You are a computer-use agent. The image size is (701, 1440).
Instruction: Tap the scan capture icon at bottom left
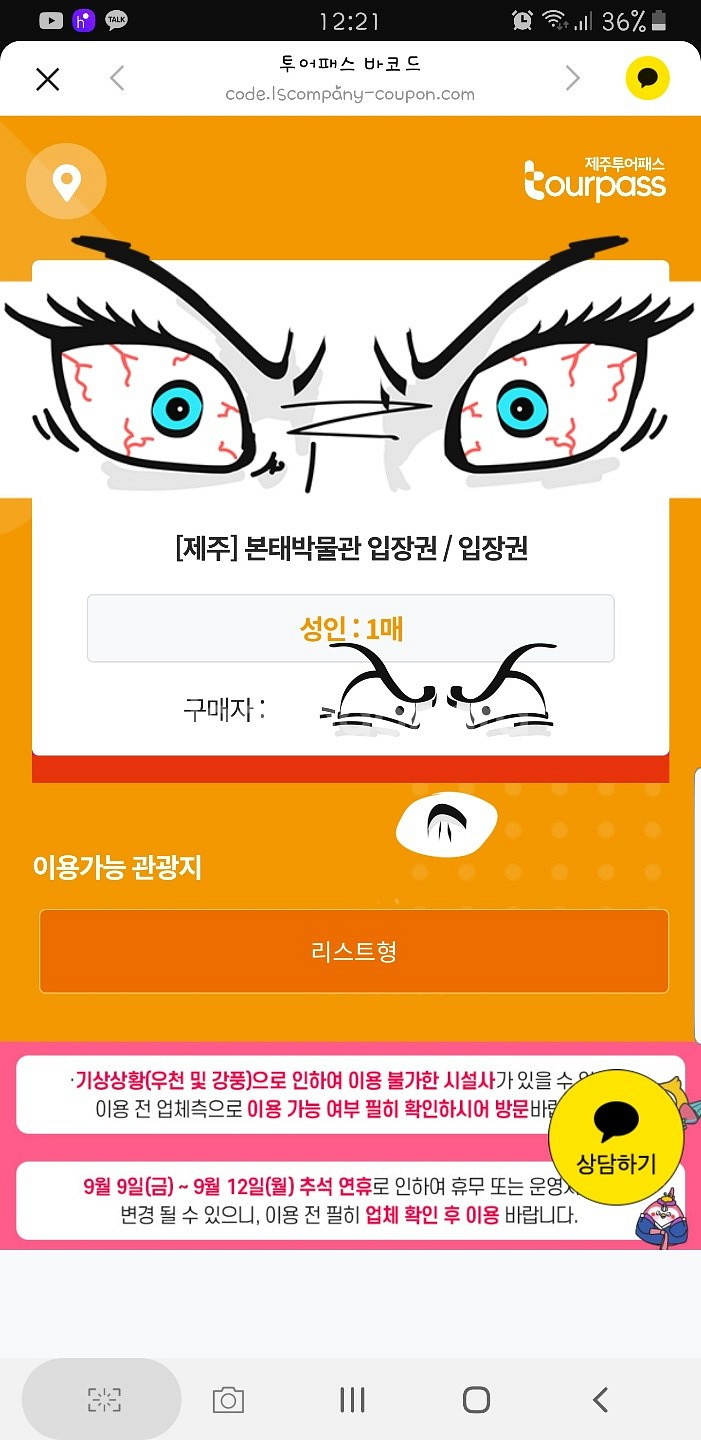(x=102, y=1400)
